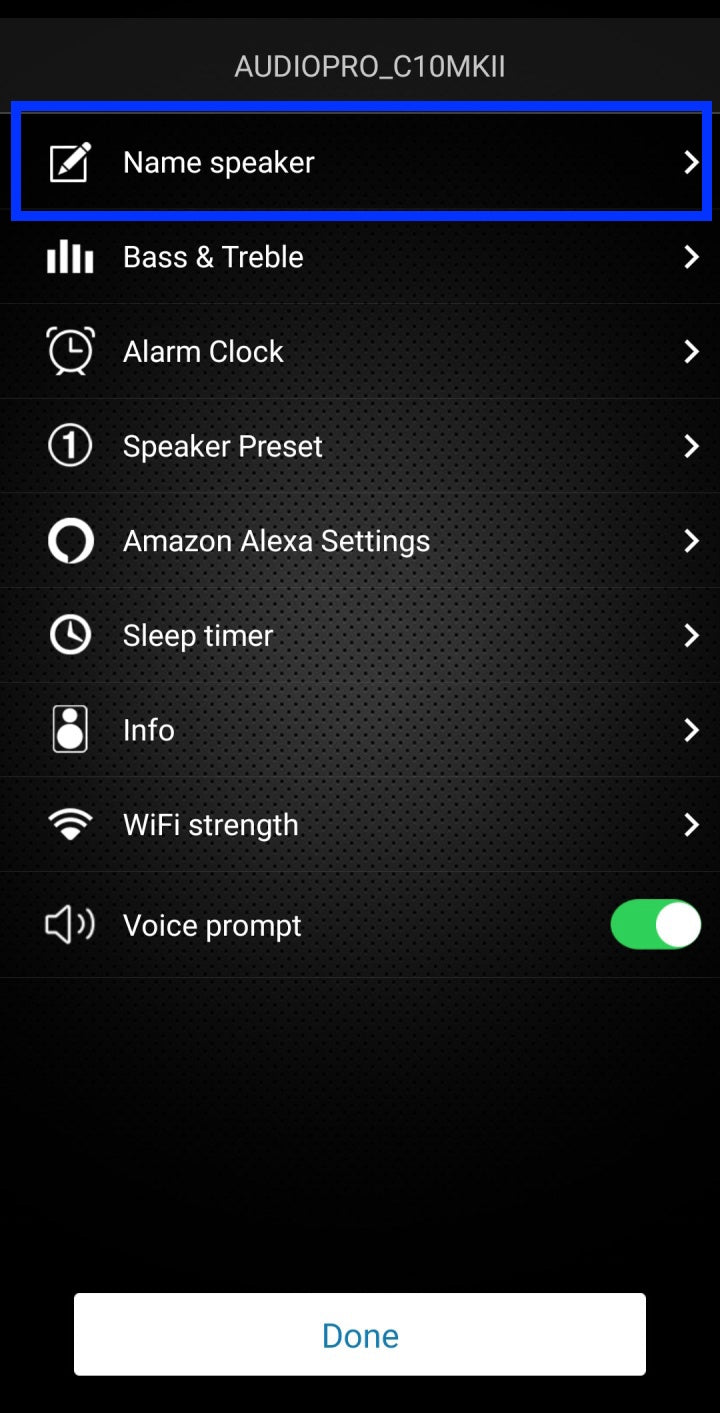
Task: Open Alarm Clock settings
Action: click(x=360, y=351)
